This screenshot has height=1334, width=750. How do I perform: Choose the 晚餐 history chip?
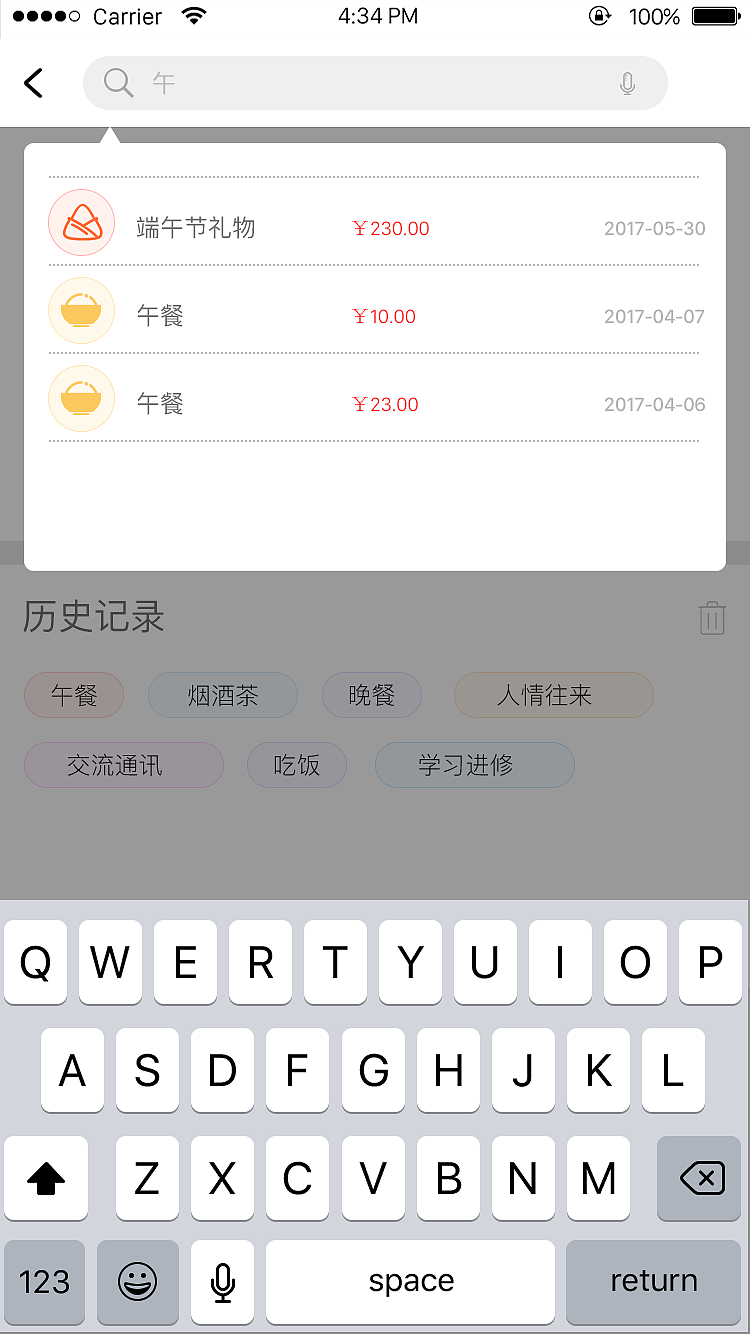point(372,695)
